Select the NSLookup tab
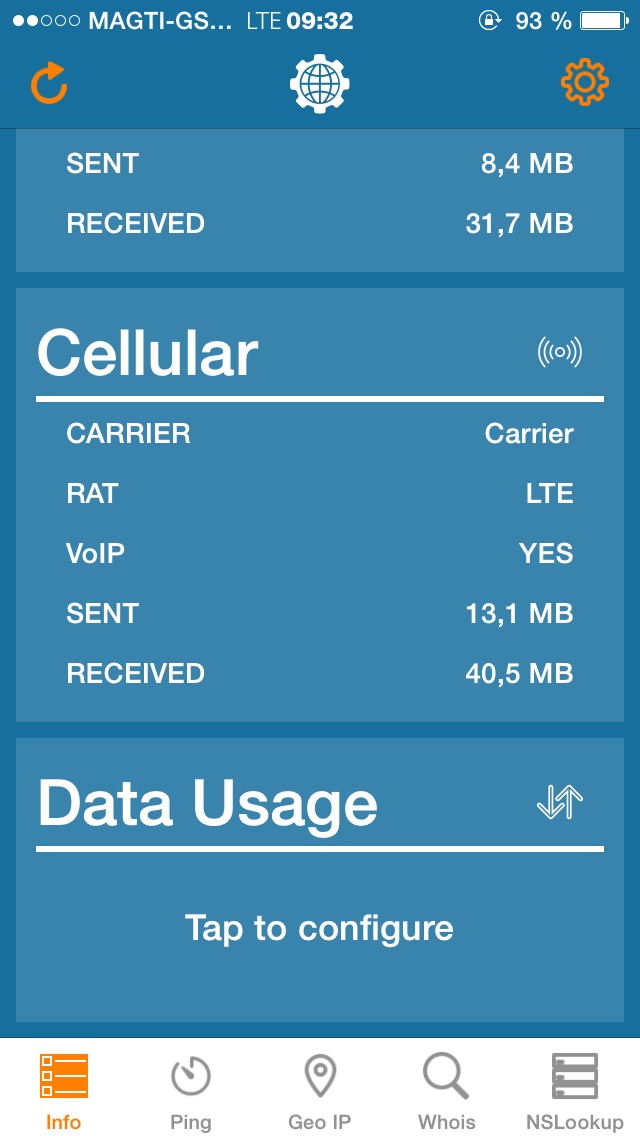640x1136 pixels. point(574,1092)
